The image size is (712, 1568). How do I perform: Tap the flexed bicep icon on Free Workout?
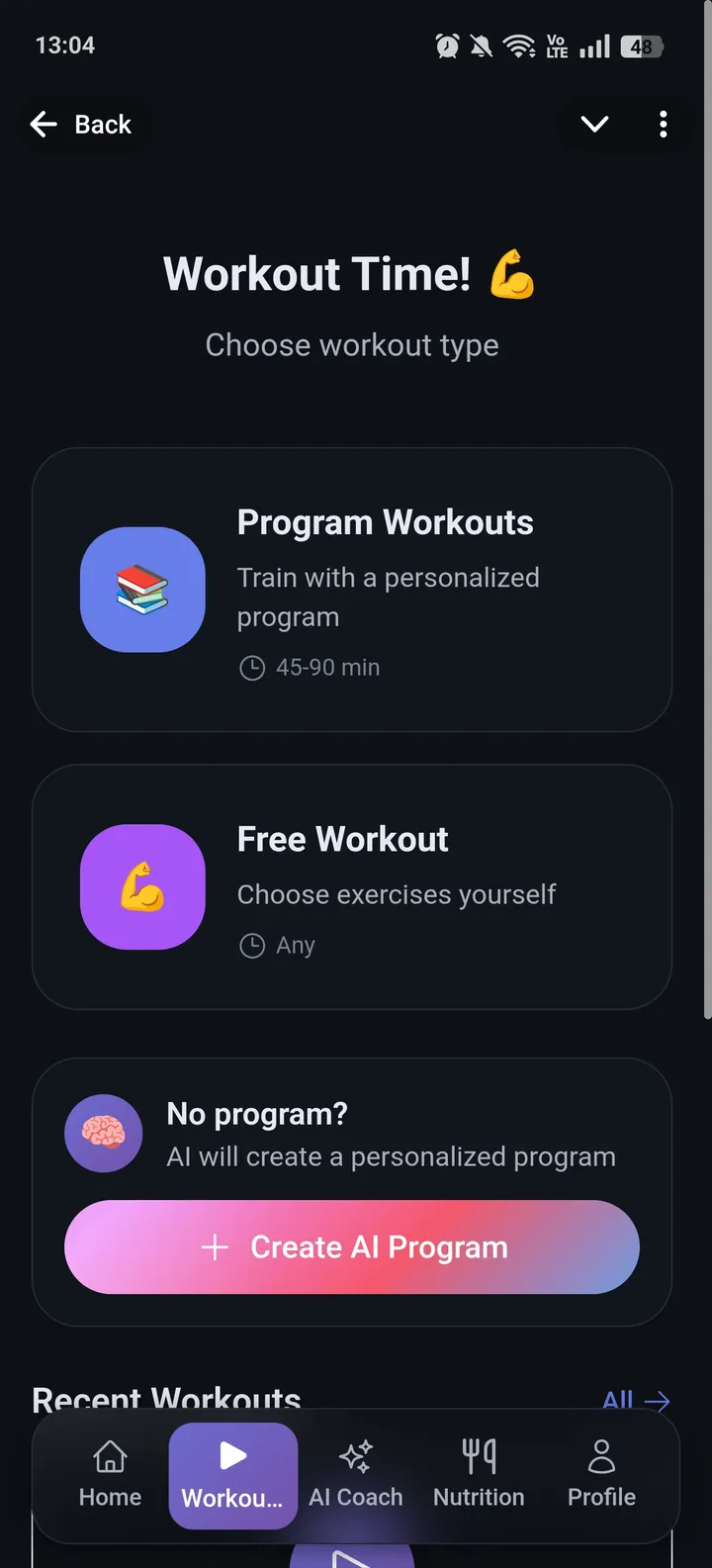[142, 886]
